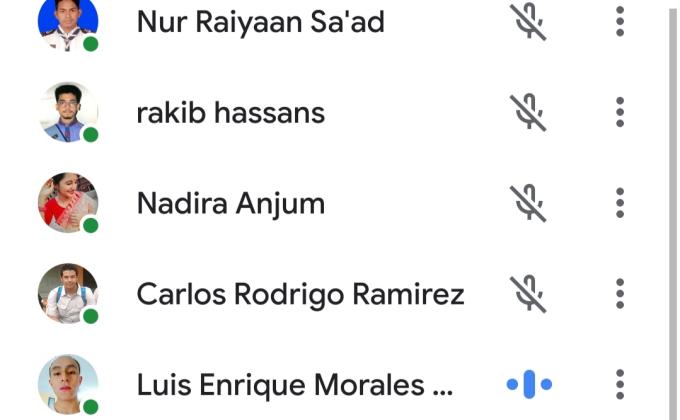Select participant Carlos Rodrigo Ramirez

(300, 295)
